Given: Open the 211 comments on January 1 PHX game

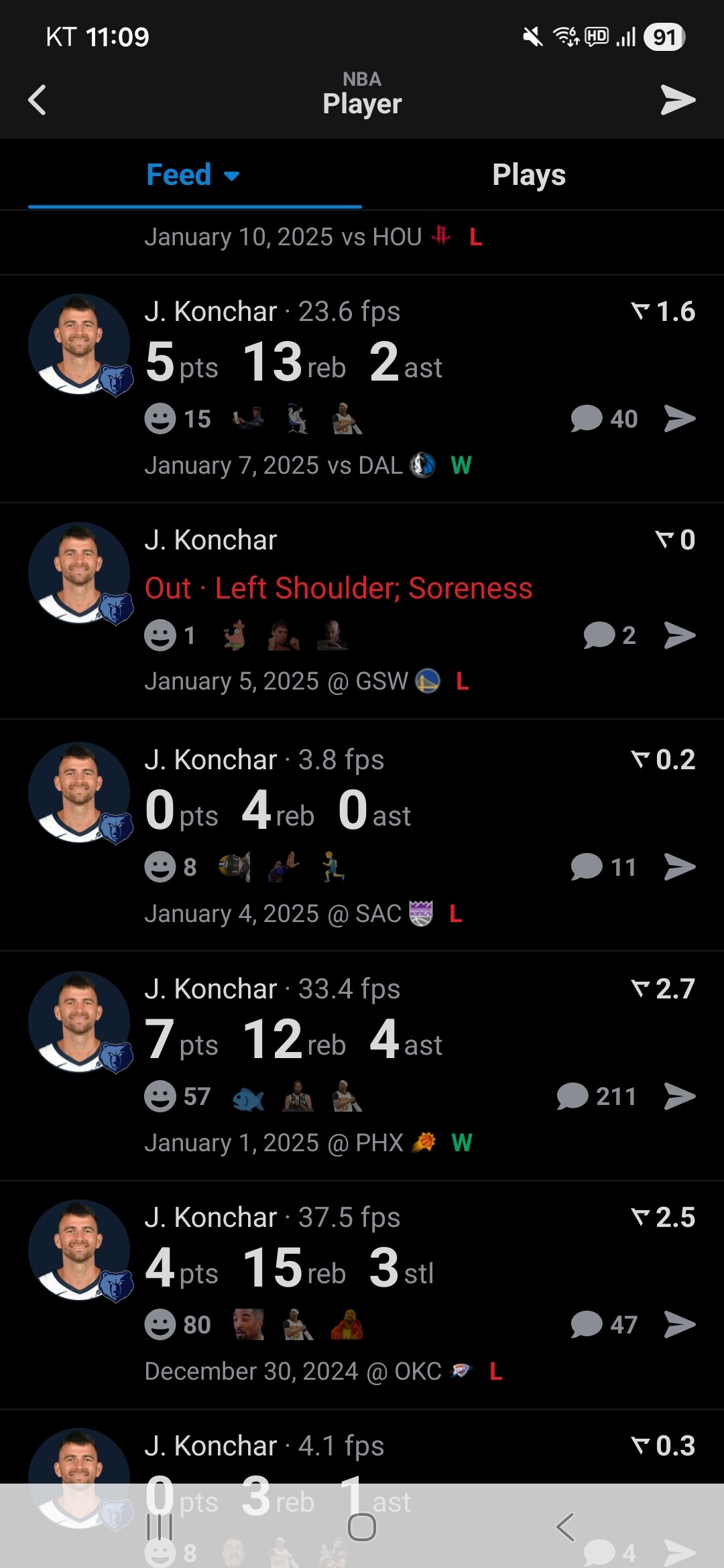Looking at the screenshot, I should 596,1096.
